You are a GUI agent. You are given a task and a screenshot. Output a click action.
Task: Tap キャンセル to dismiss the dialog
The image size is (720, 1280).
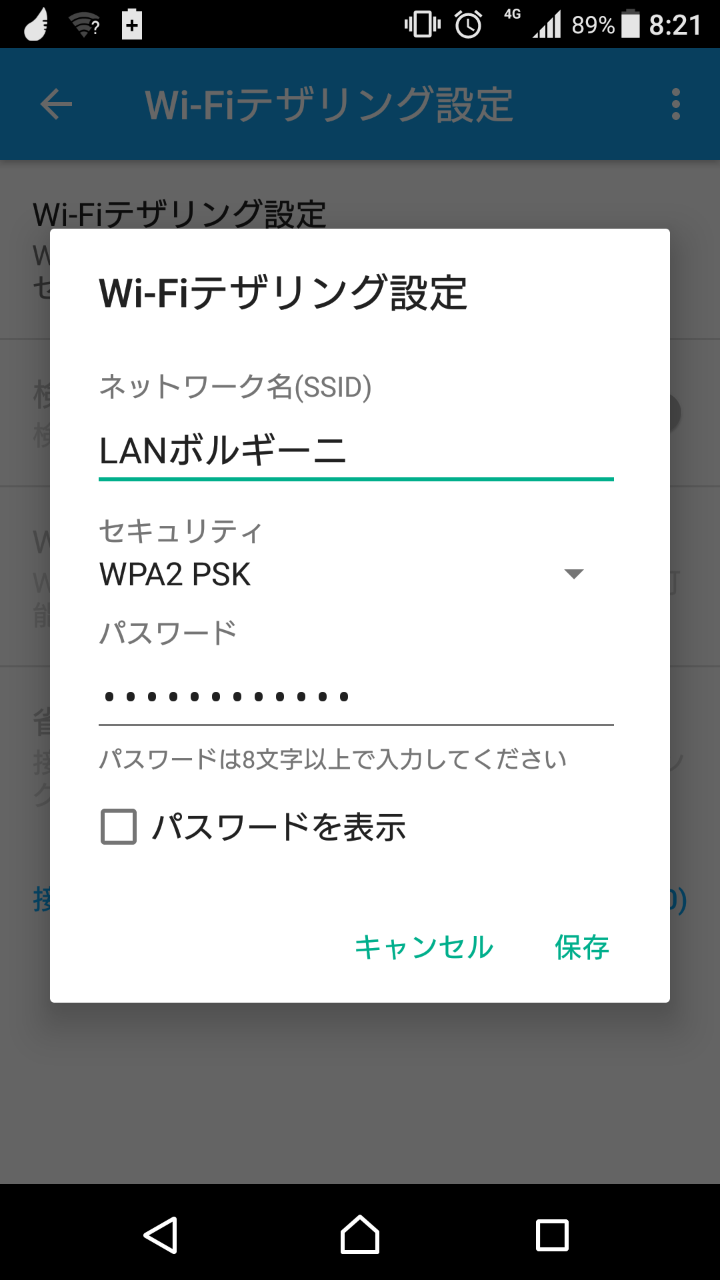[424, 946]
